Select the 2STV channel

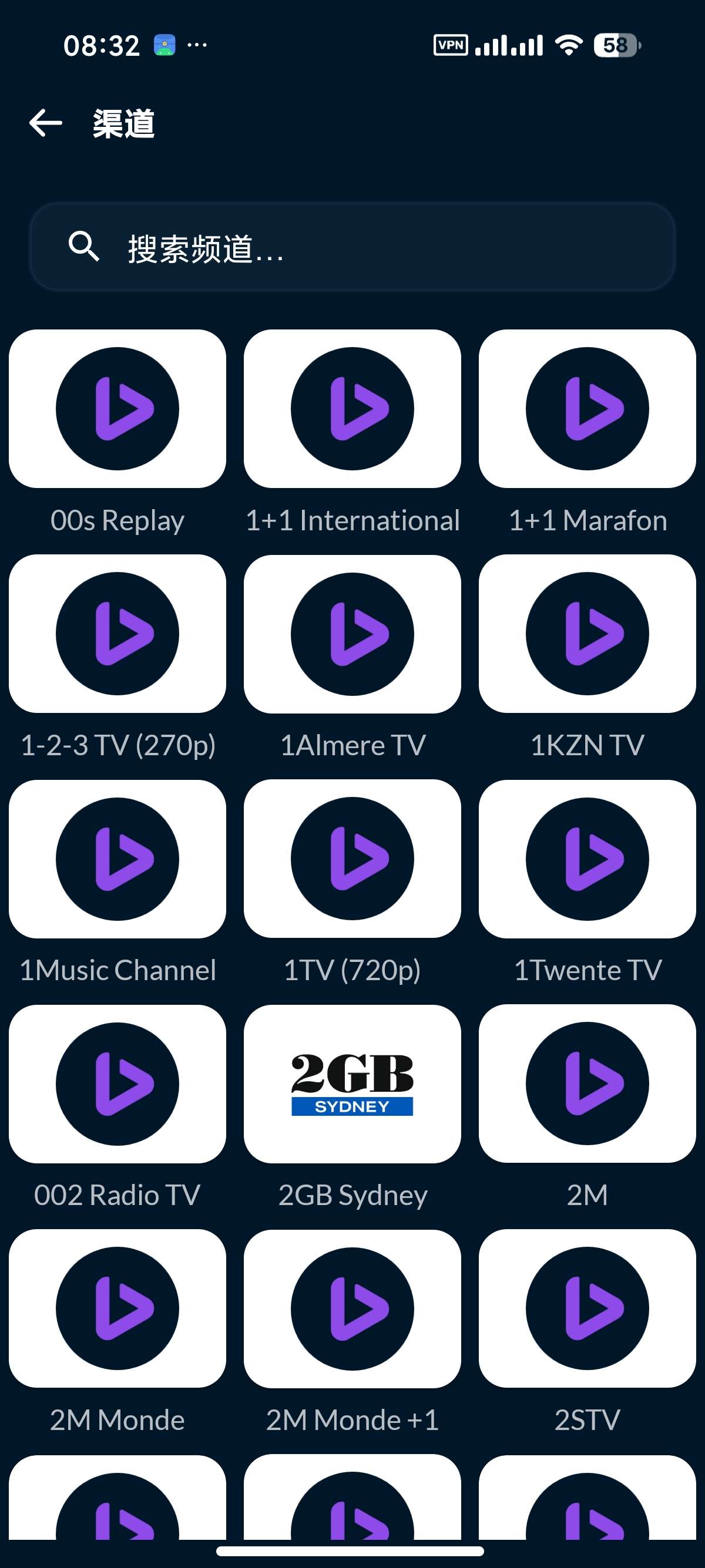[x=587, y=1308]
